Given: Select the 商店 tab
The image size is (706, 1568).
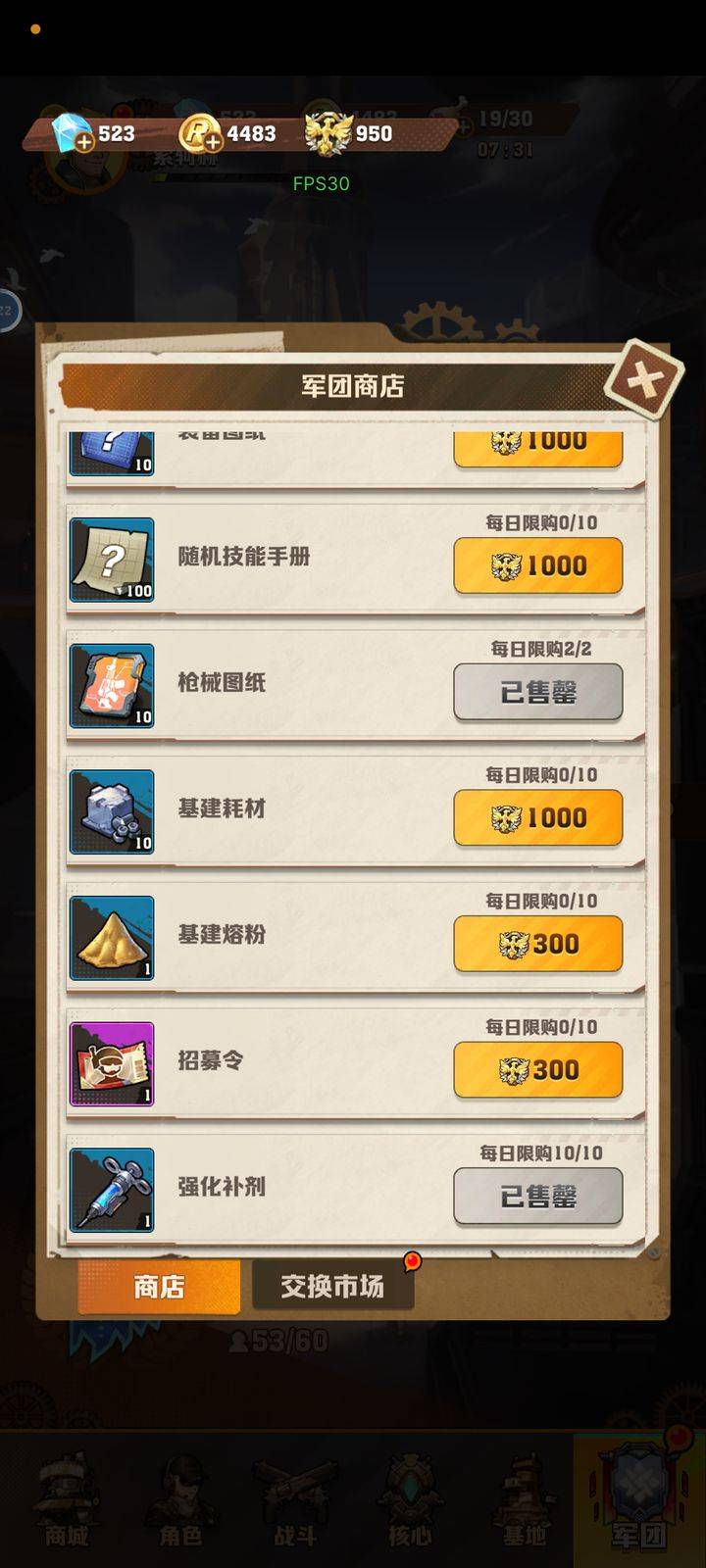Looking at the screenshot, I should pos(159,1286).
